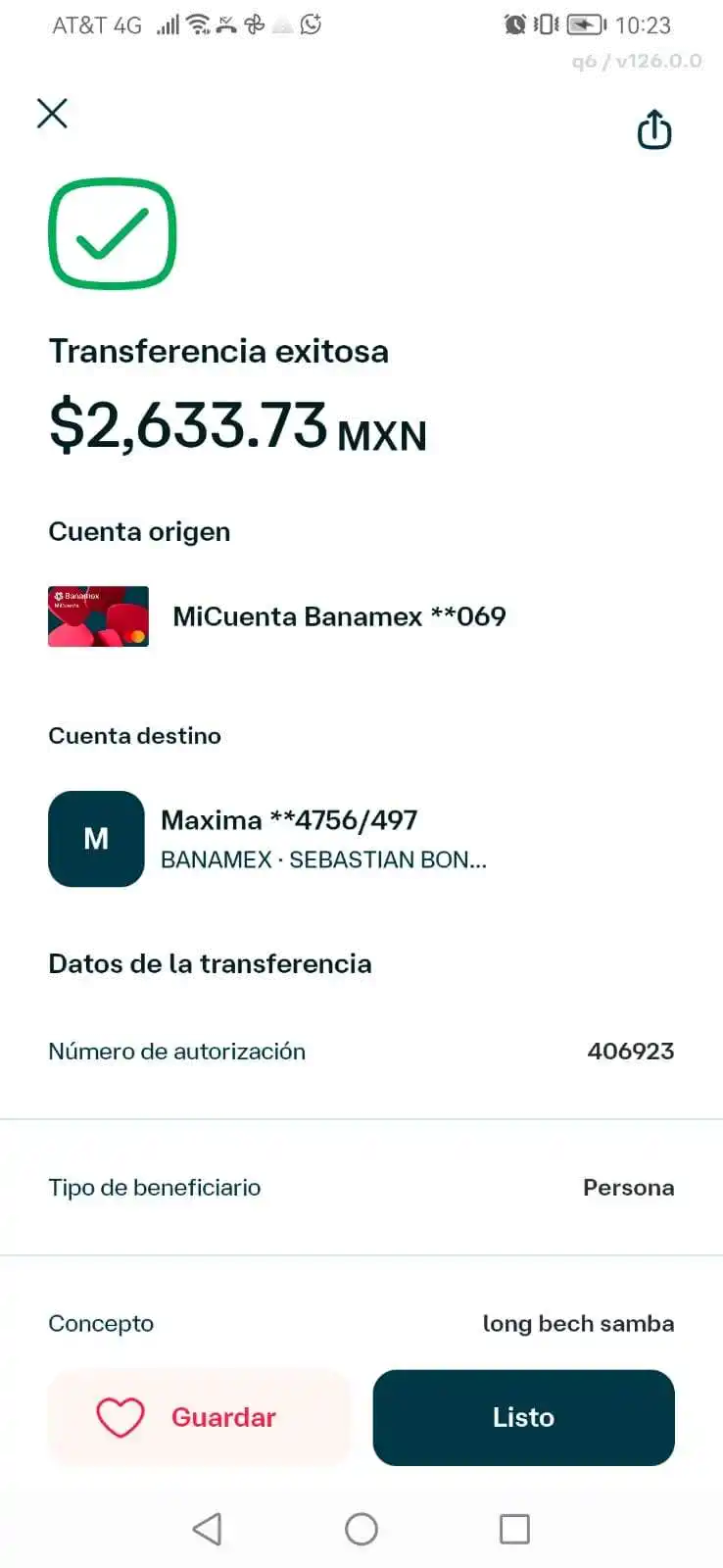Go back using the system back button

207,1529
